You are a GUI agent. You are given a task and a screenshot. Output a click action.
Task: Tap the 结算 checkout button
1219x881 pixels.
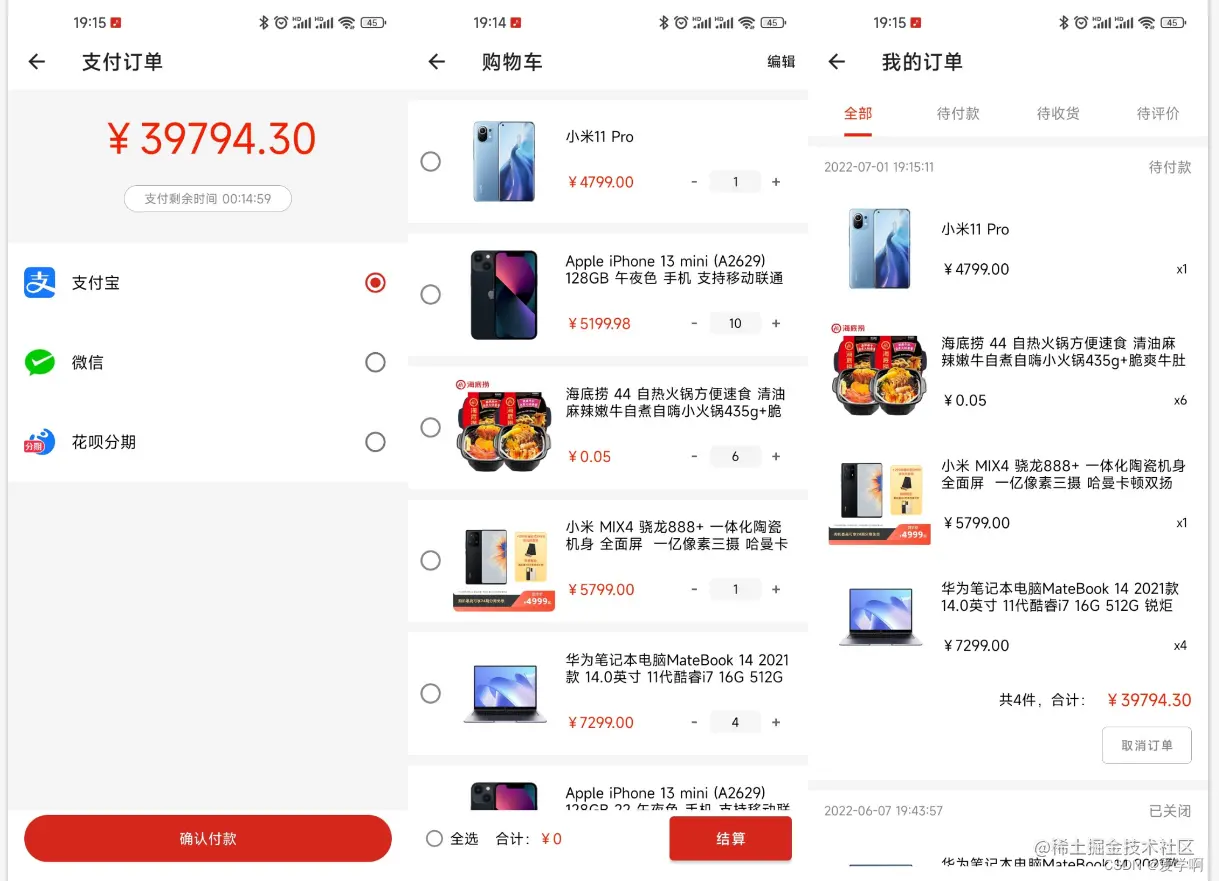(730, 838)
